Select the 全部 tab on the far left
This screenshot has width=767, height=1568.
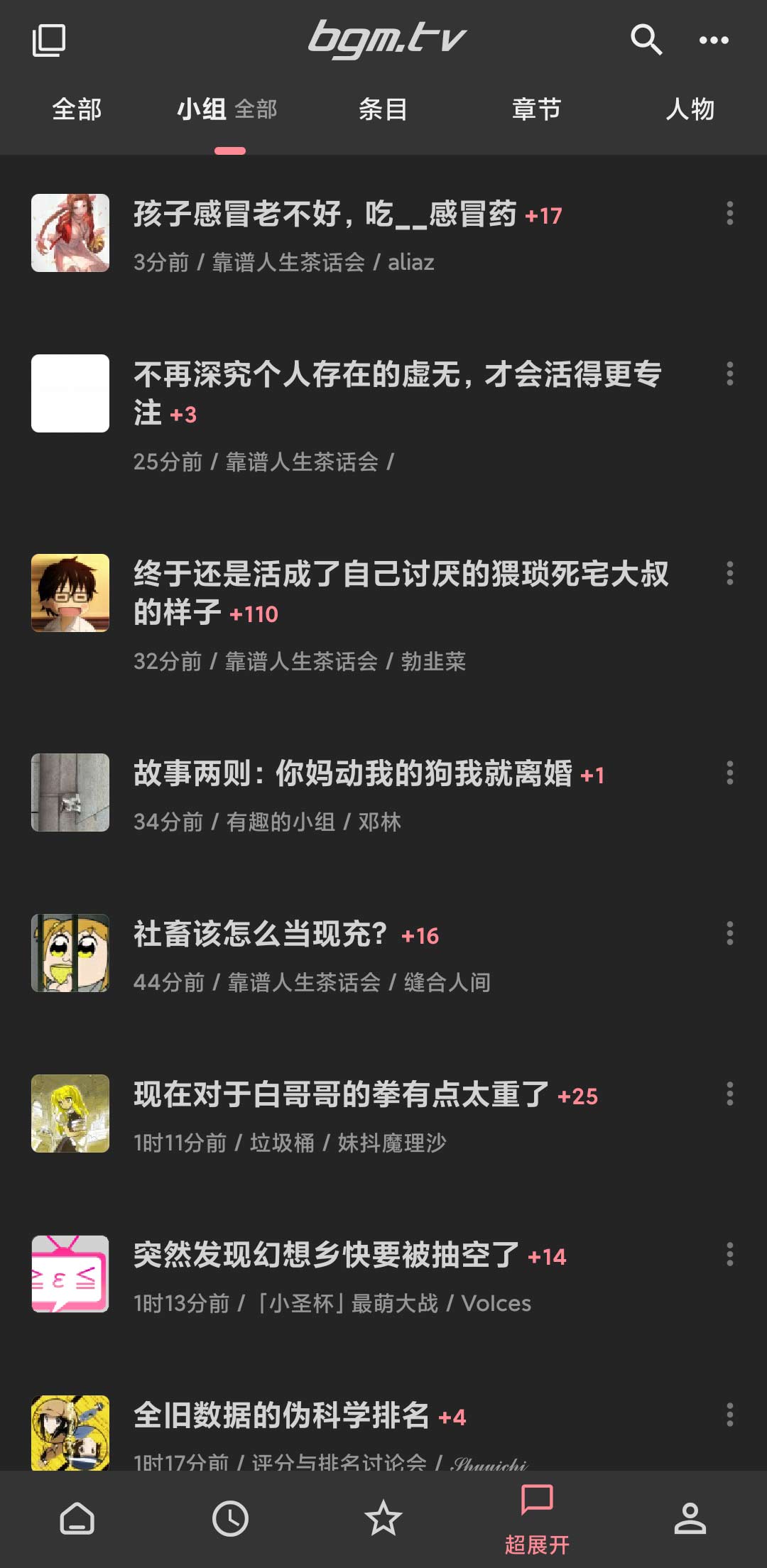[77, 109]
